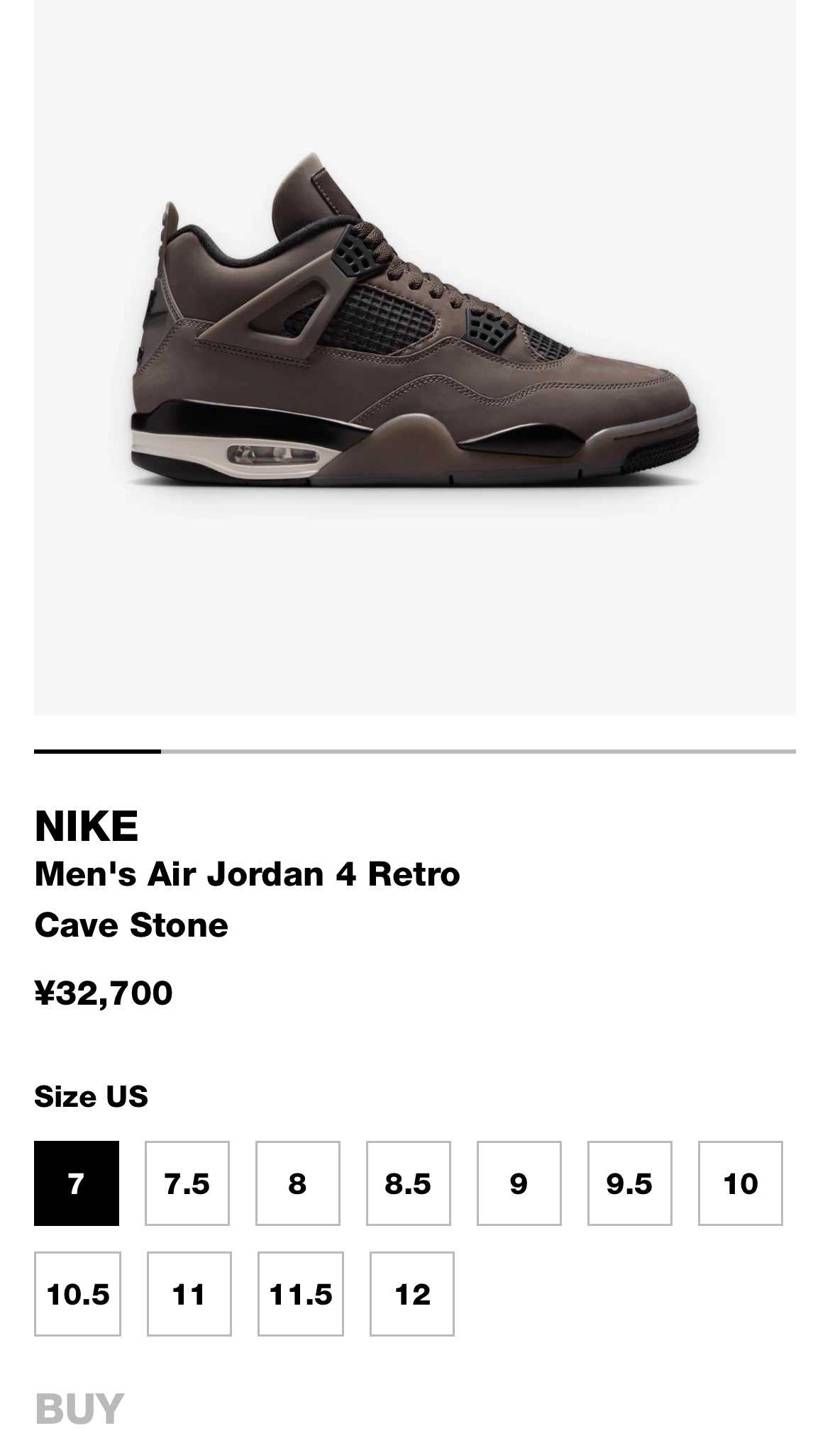Select size US 7

(76, 1183)
